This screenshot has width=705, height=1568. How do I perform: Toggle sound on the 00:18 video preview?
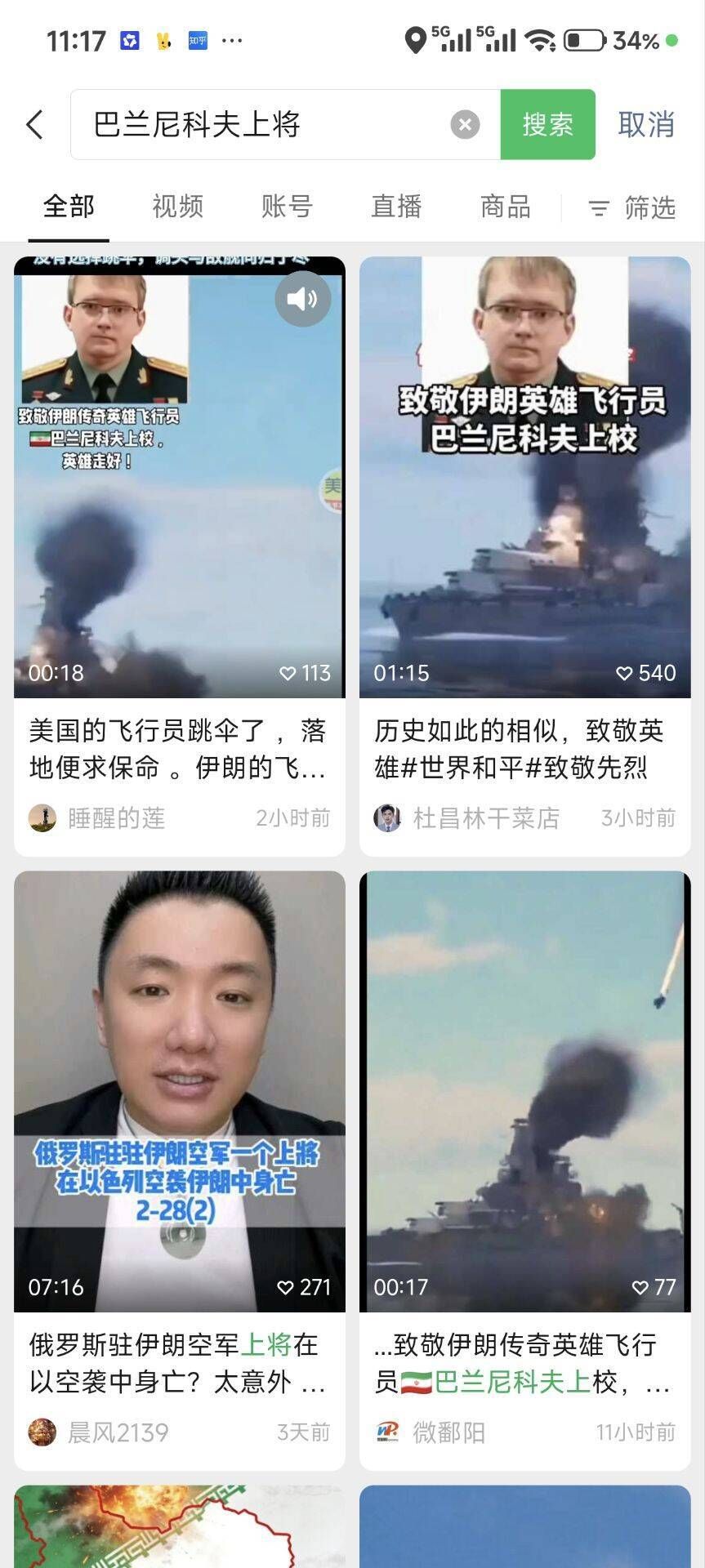pos(302,299)
